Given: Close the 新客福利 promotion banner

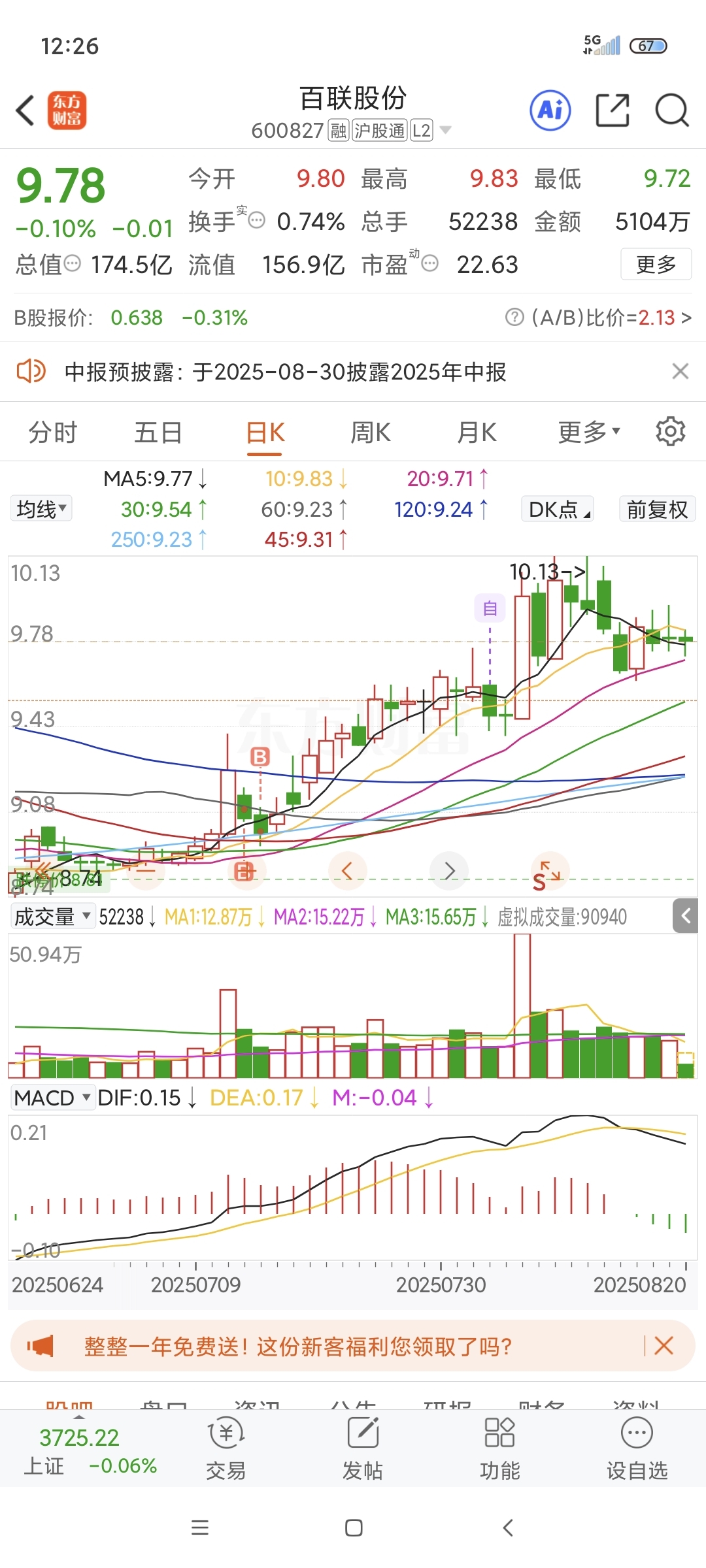Looking at the screenshot, I should click(664, 1345).
